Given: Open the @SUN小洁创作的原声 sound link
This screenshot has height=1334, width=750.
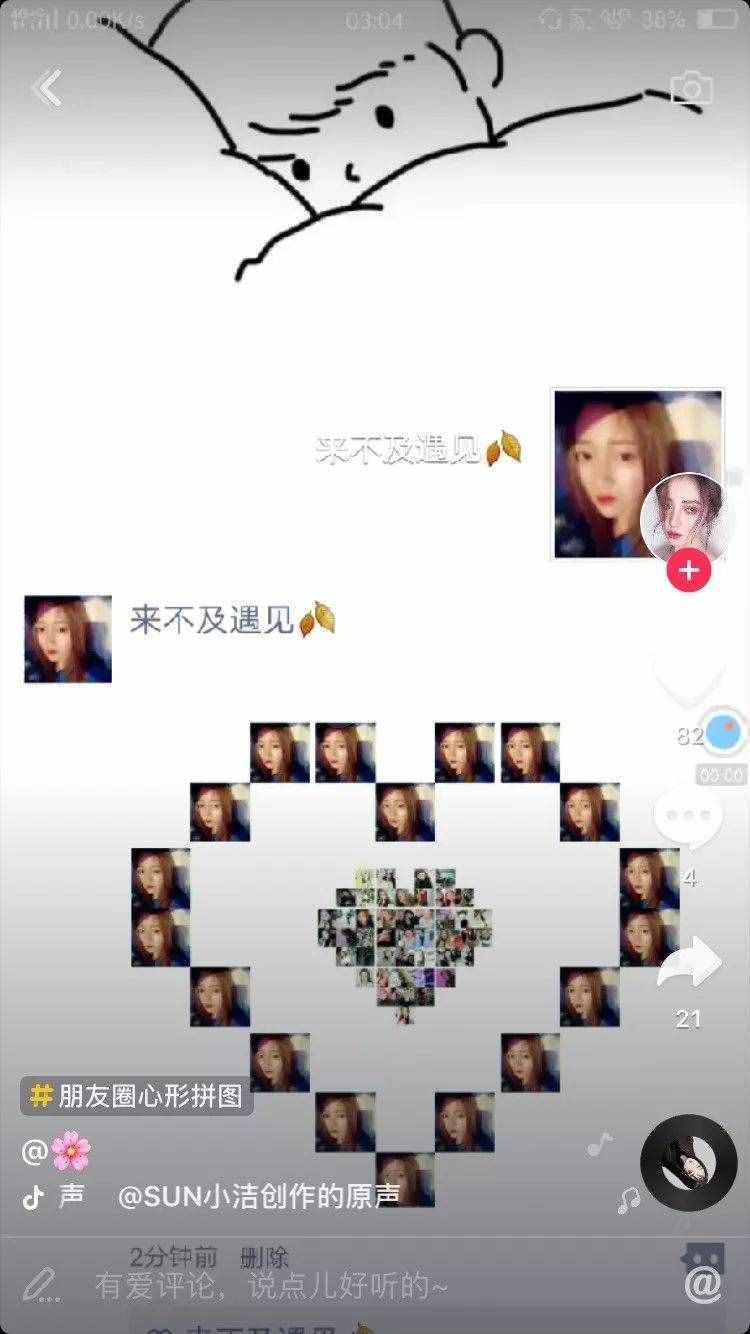Looking at the screenshot, I should pos(258,1196).
